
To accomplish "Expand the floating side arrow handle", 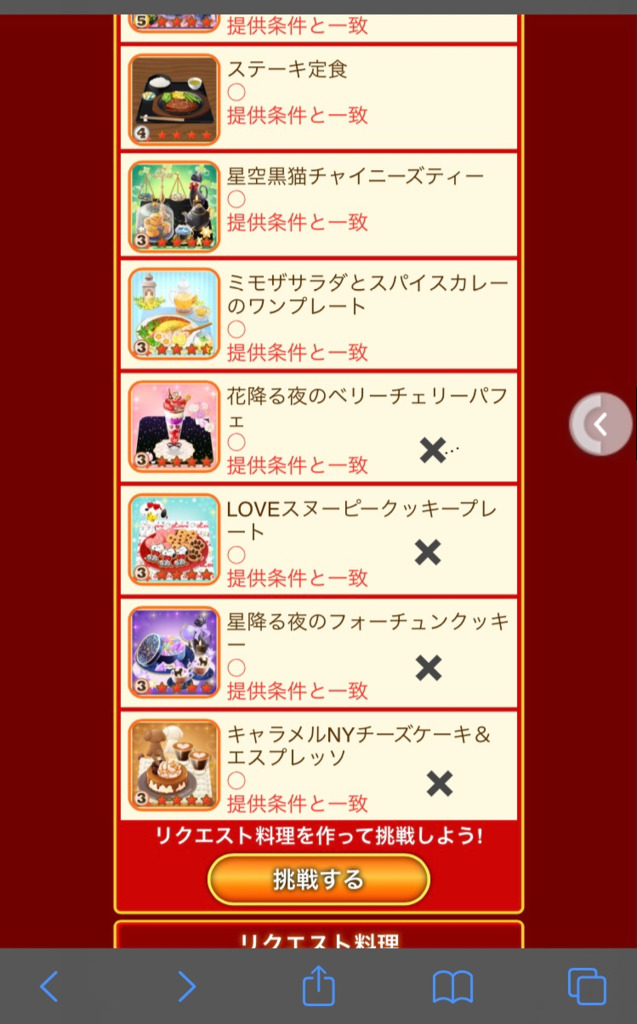I will [x=601, y=424].
